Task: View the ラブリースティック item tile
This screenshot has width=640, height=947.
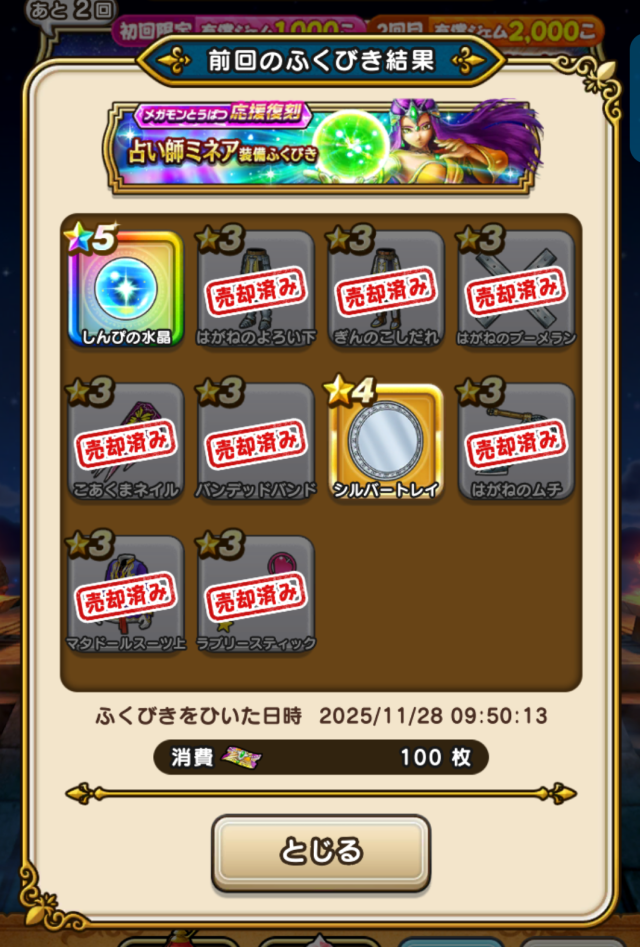Action: click(256, 595)
